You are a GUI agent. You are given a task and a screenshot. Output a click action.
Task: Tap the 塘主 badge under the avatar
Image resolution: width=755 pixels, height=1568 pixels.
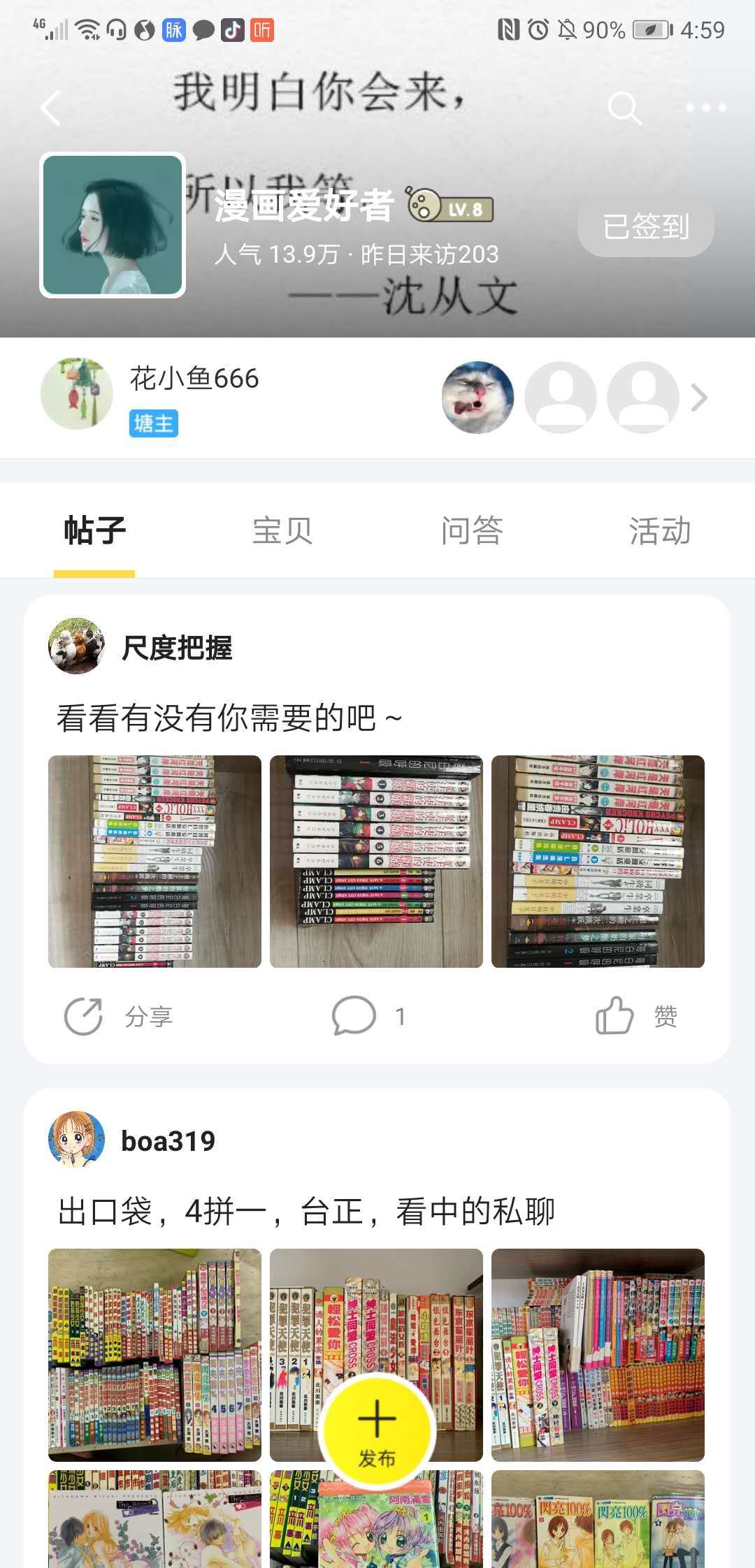click(155, 424)
